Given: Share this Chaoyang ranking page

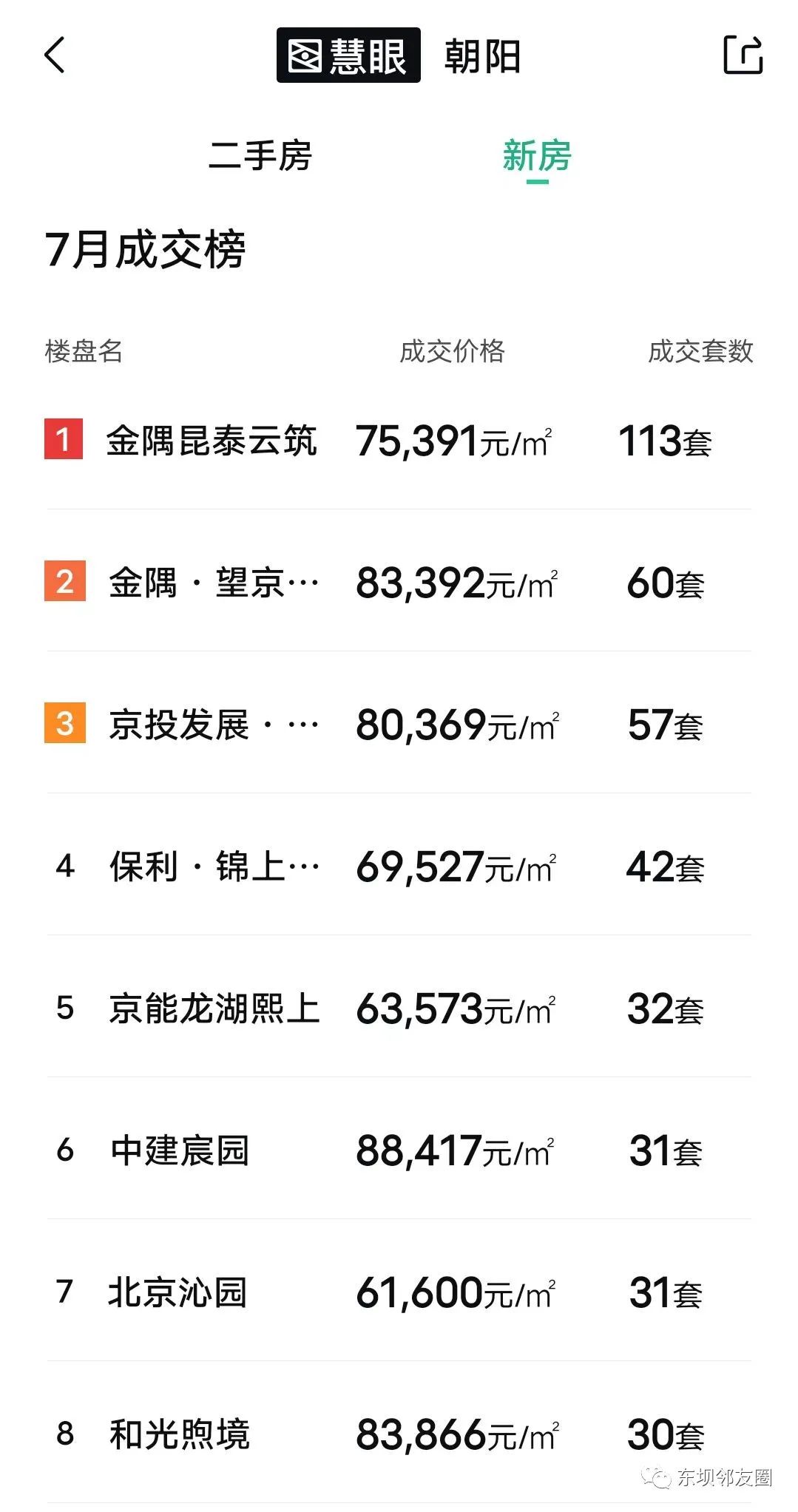Looking at the screenshot, I should [x=743, y=55].
